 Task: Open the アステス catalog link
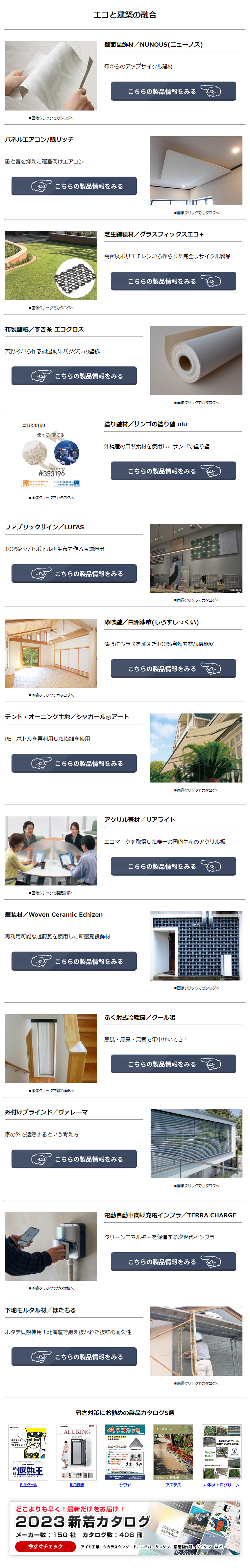pyautogui.click(x=173, y=1485)
